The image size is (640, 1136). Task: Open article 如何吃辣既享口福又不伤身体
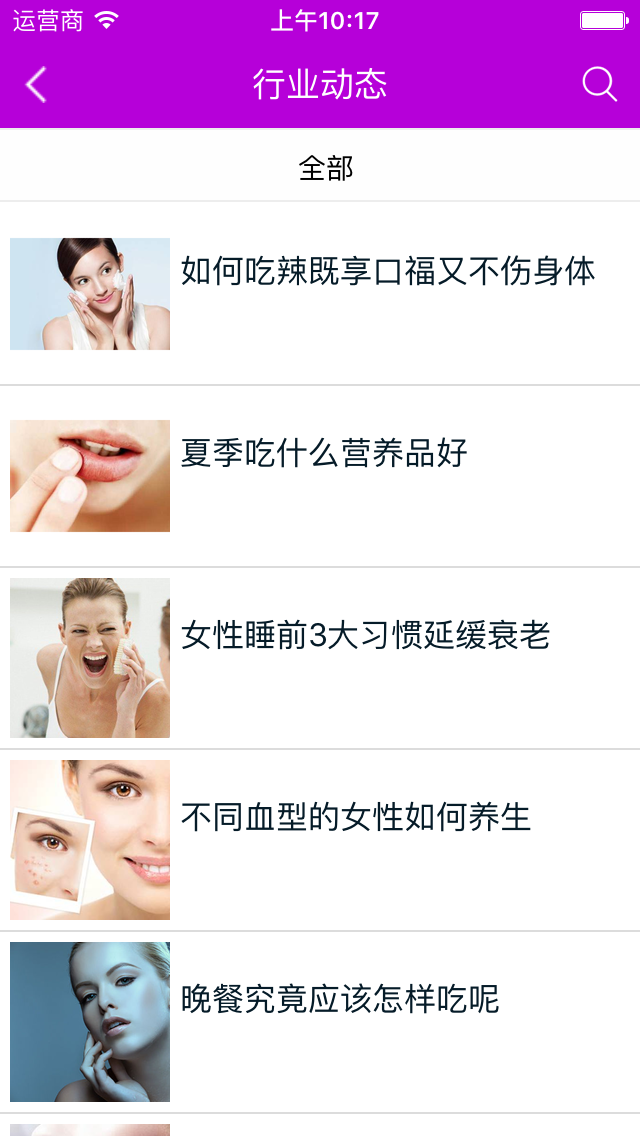pyautogui.click(x=388, y=272)
